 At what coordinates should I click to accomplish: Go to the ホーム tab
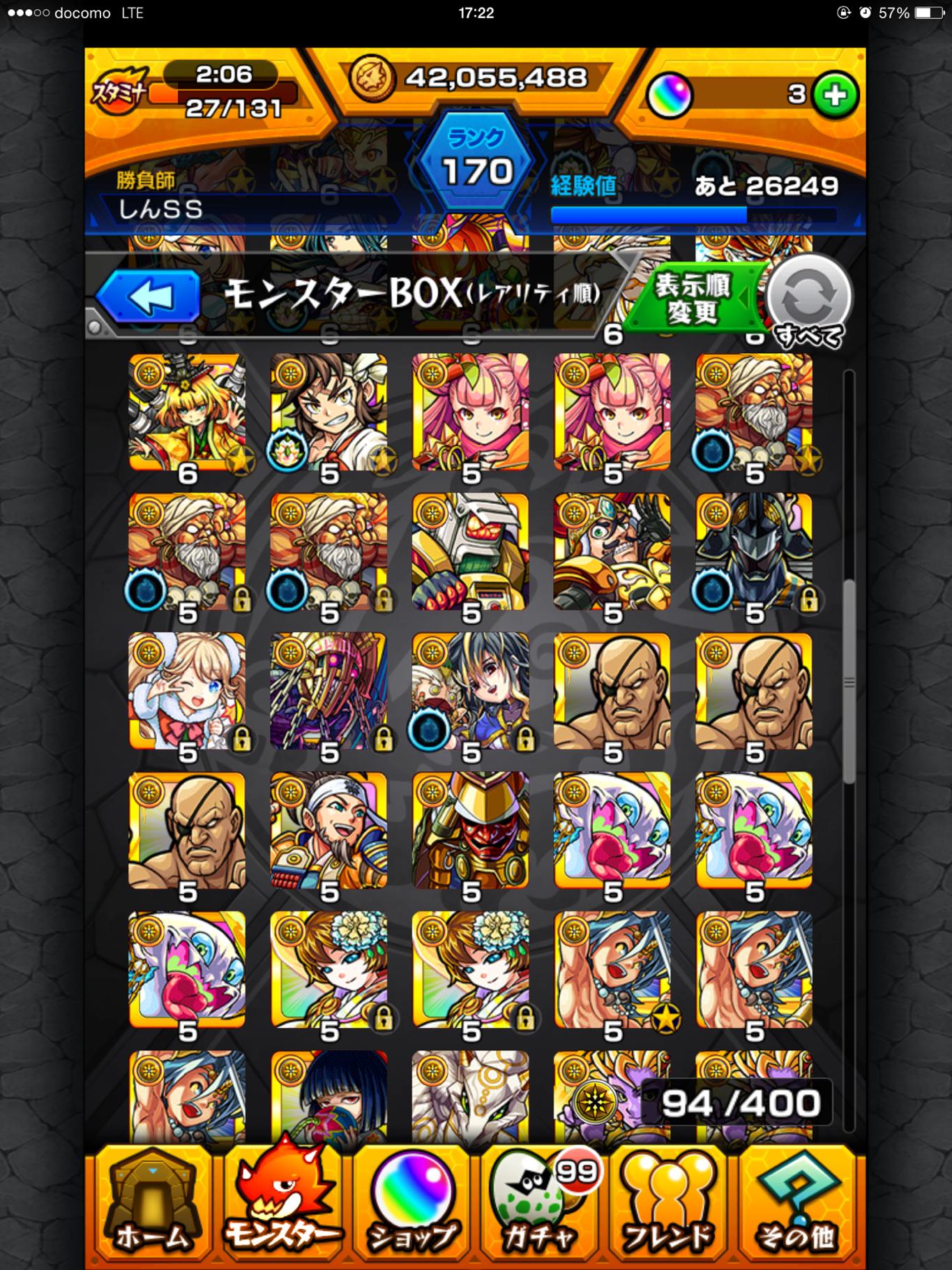(x=151, y=1209)
